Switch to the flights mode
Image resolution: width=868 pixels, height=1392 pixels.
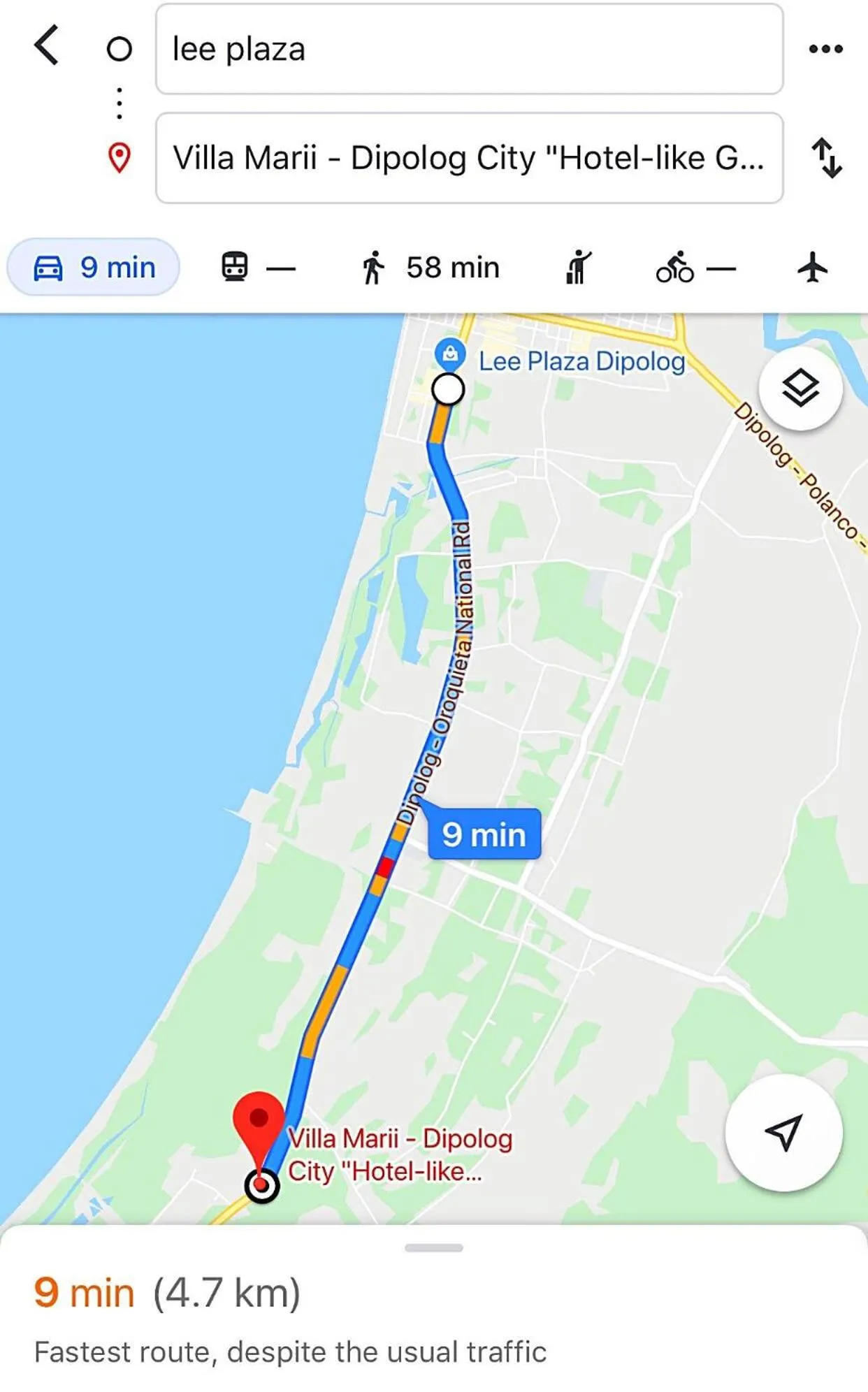pos(812,268)
